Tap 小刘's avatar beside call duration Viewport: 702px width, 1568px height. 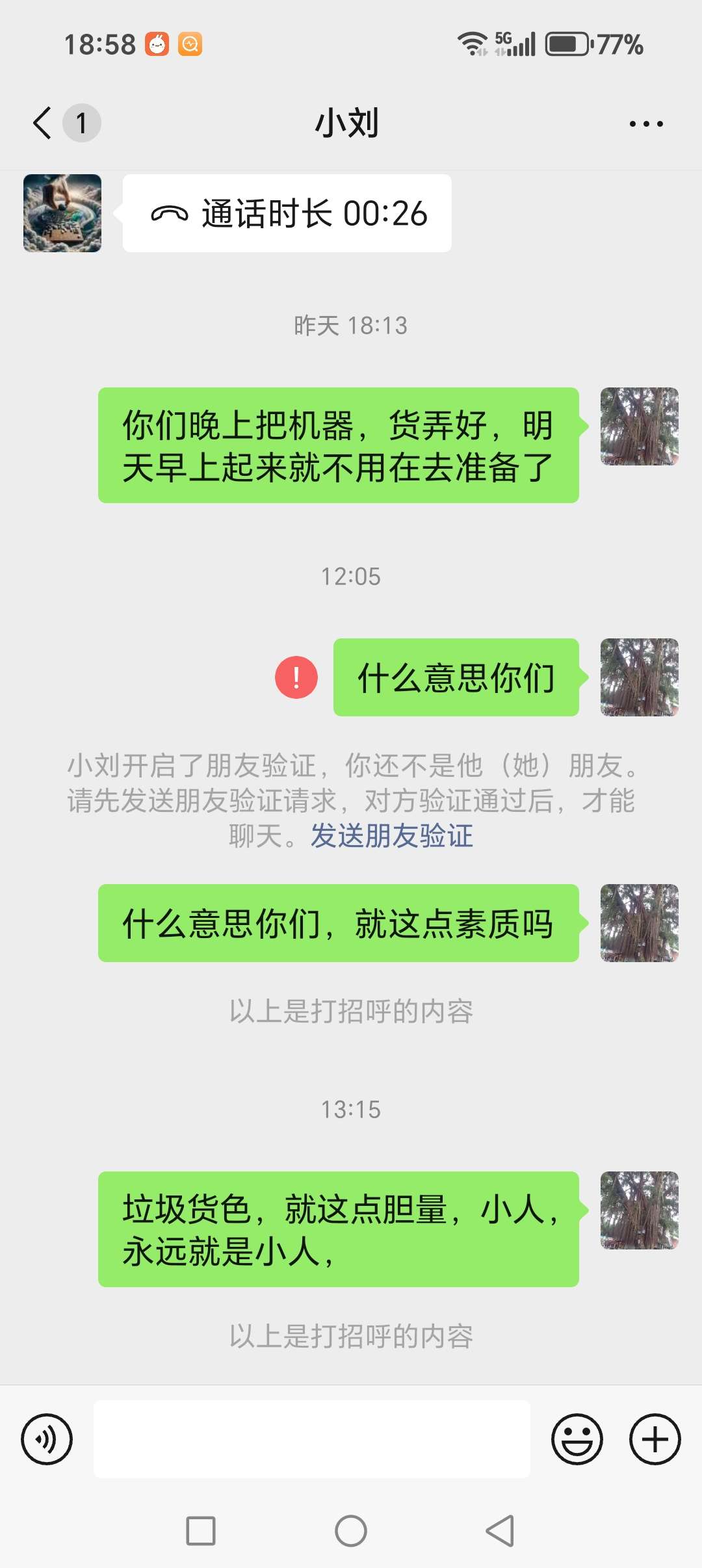(62, 213)
